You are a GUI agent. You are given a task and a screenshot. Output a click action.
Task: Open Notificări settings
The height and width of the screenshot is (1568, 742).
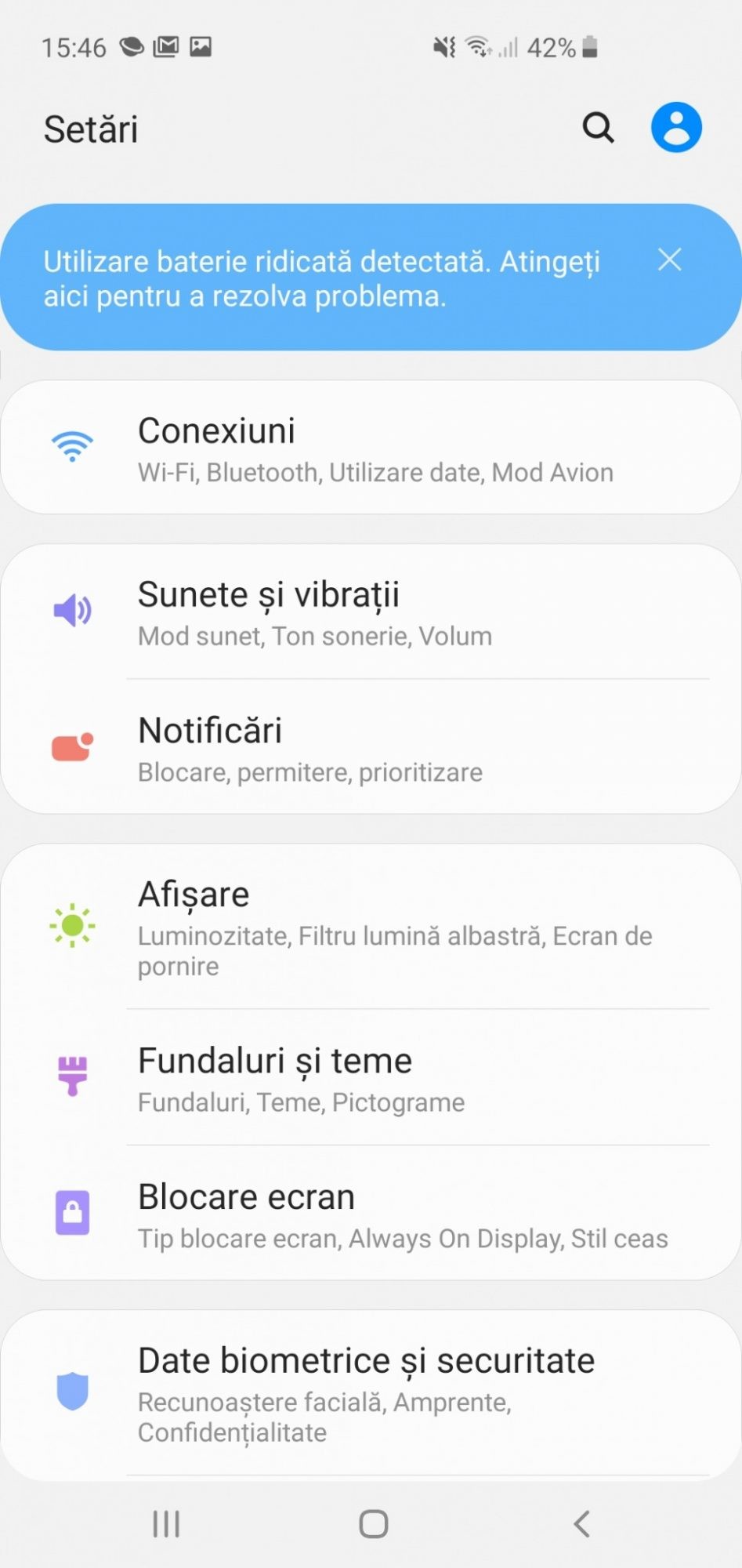371,748
